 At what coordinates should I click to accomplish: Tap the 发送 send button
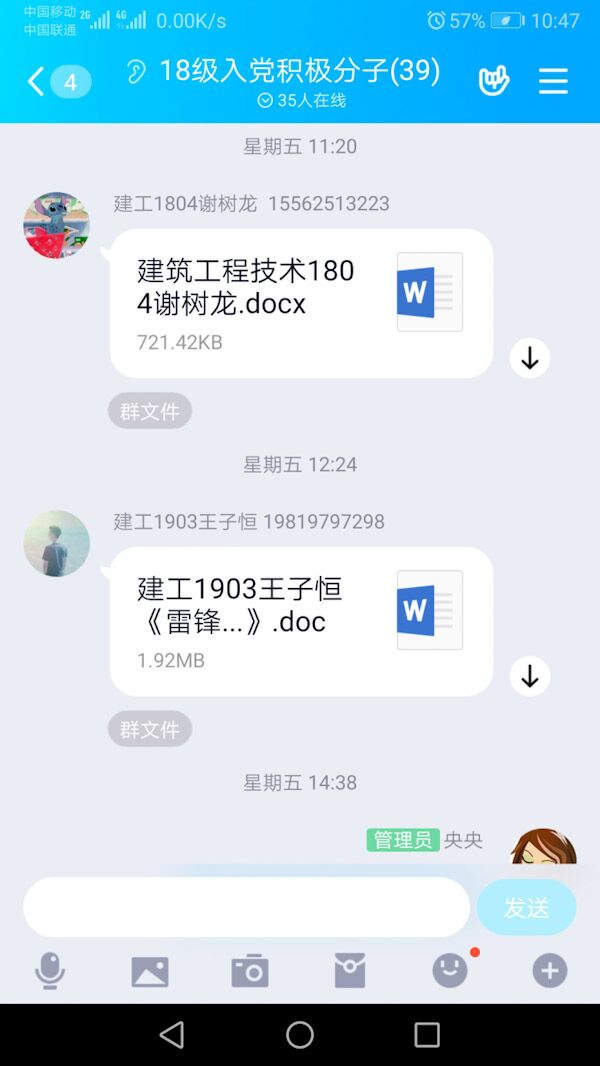point(526,907)
